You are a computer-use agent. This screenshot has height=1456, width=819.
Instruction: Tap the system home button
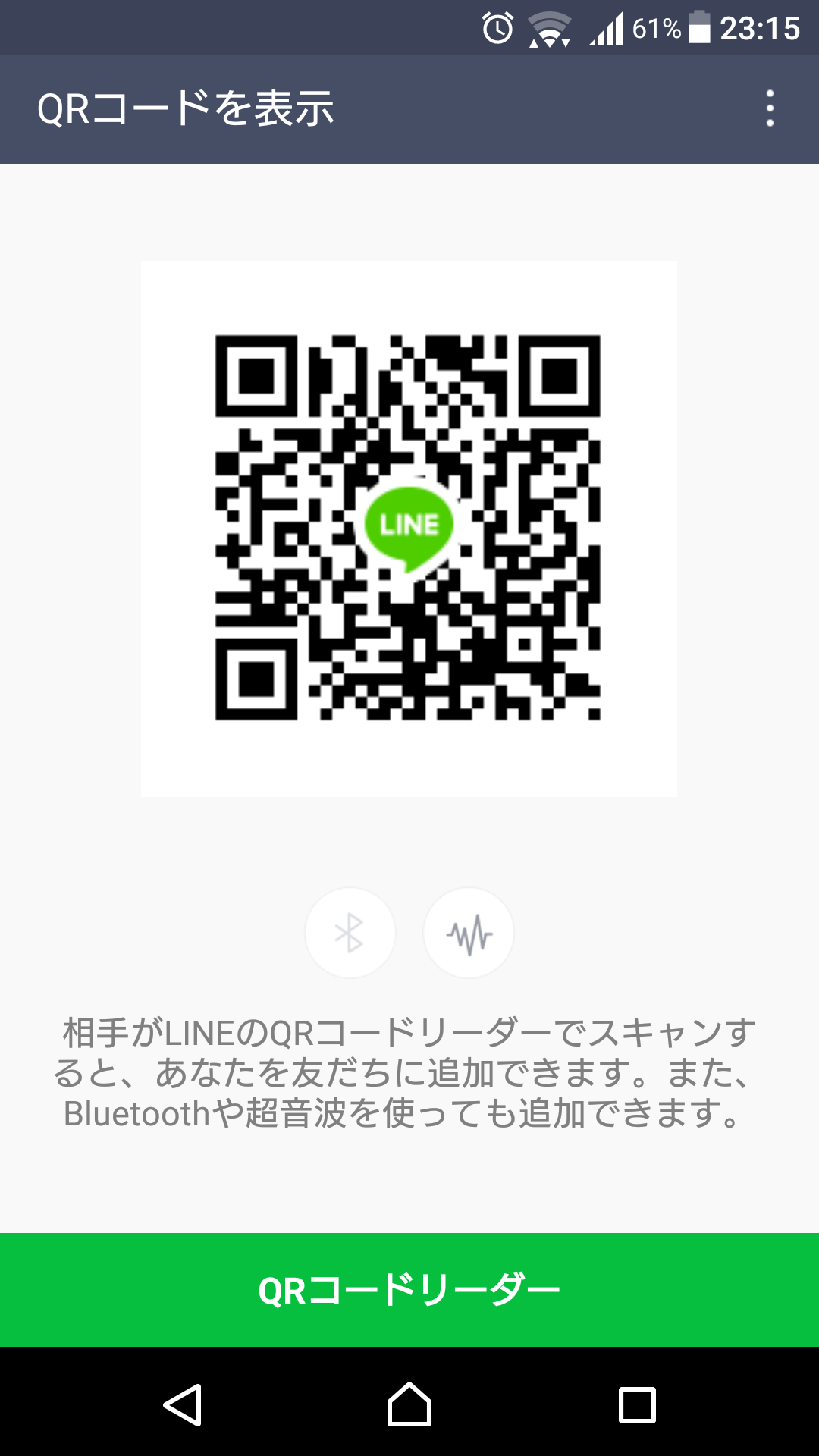pyautogui.click(x=409, y=1404)
